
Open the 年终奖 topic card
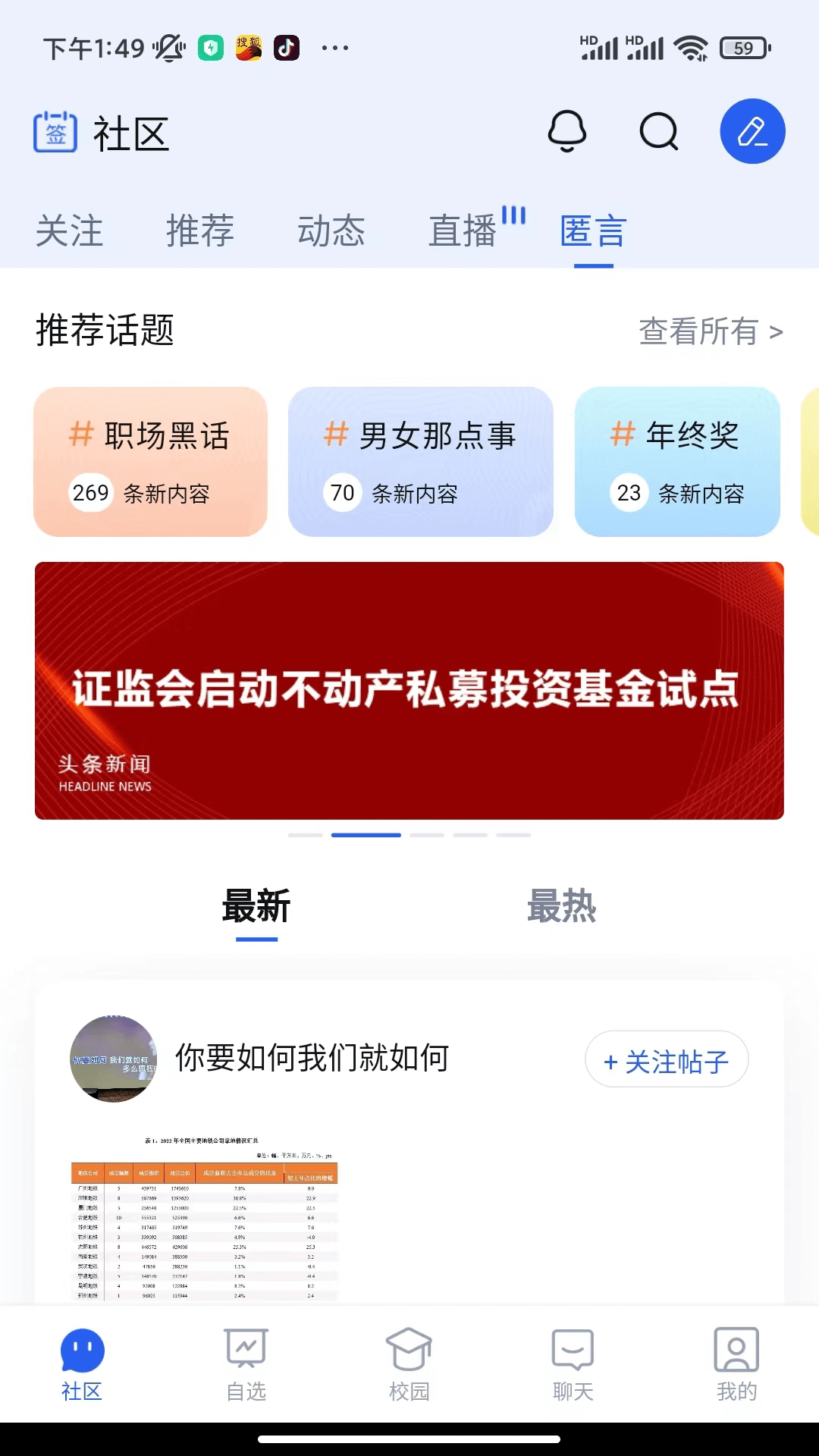coord(677,463)
